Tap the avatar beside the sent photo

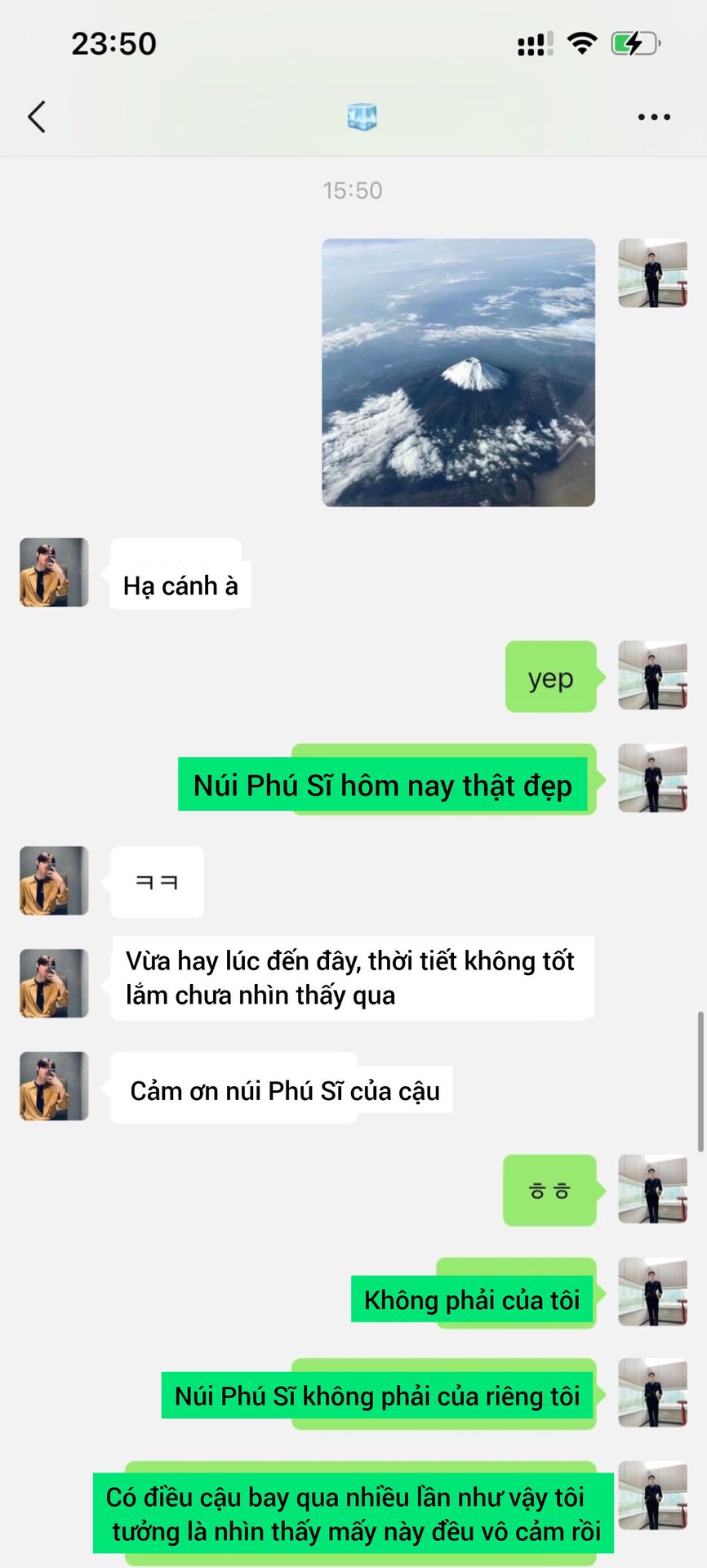click(652, 273)
